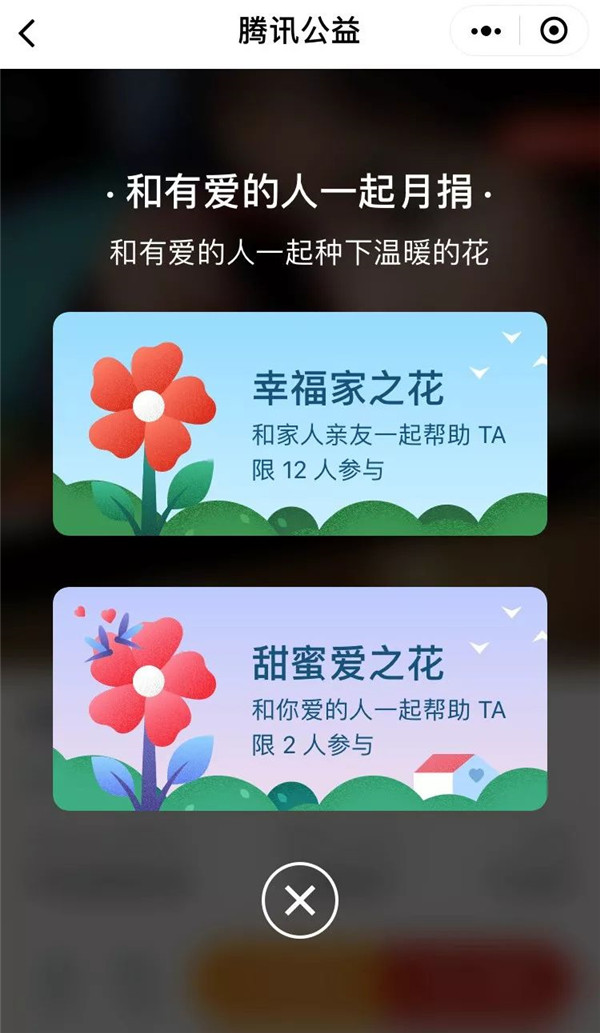Dismiss the monthly donation popup

pyautogui.click(x=300, y=902)
